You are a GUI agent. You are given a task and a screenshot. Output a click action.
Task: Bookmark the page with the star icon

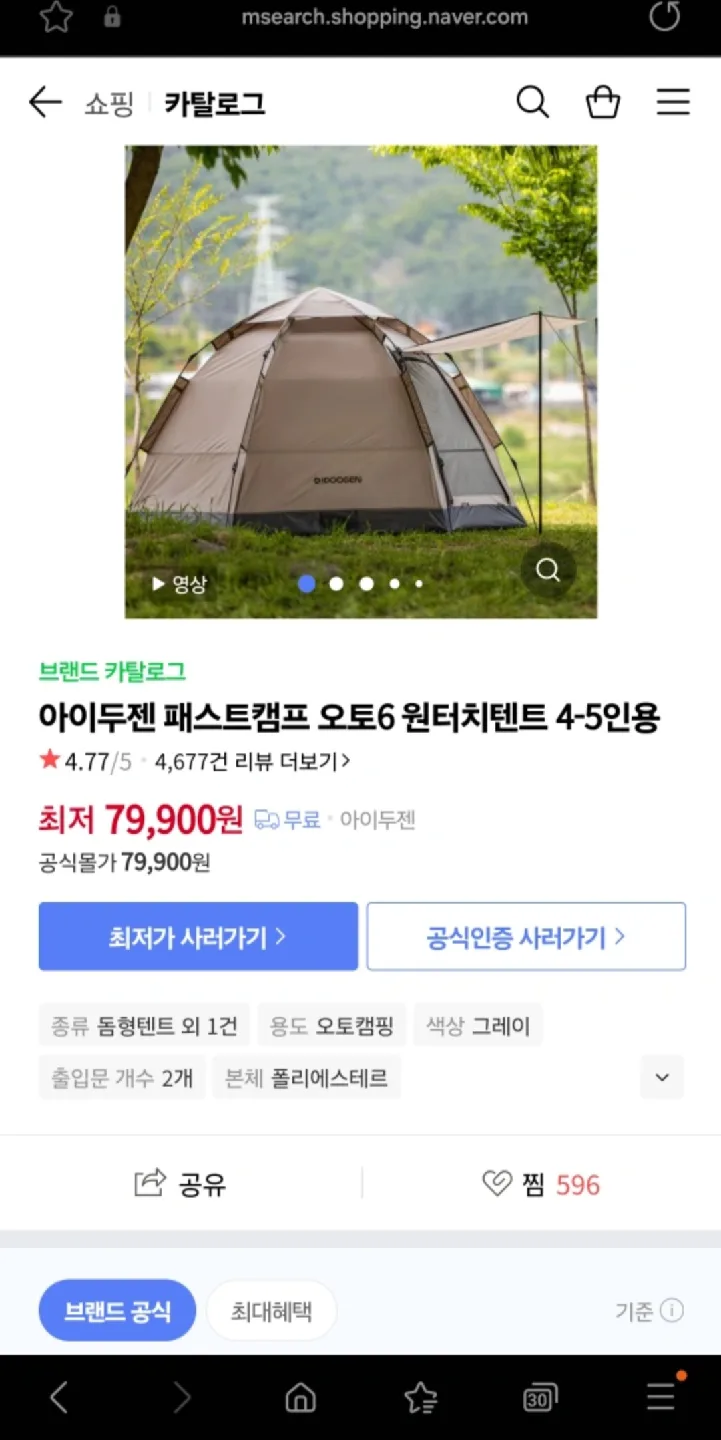[x=56, y=16]
